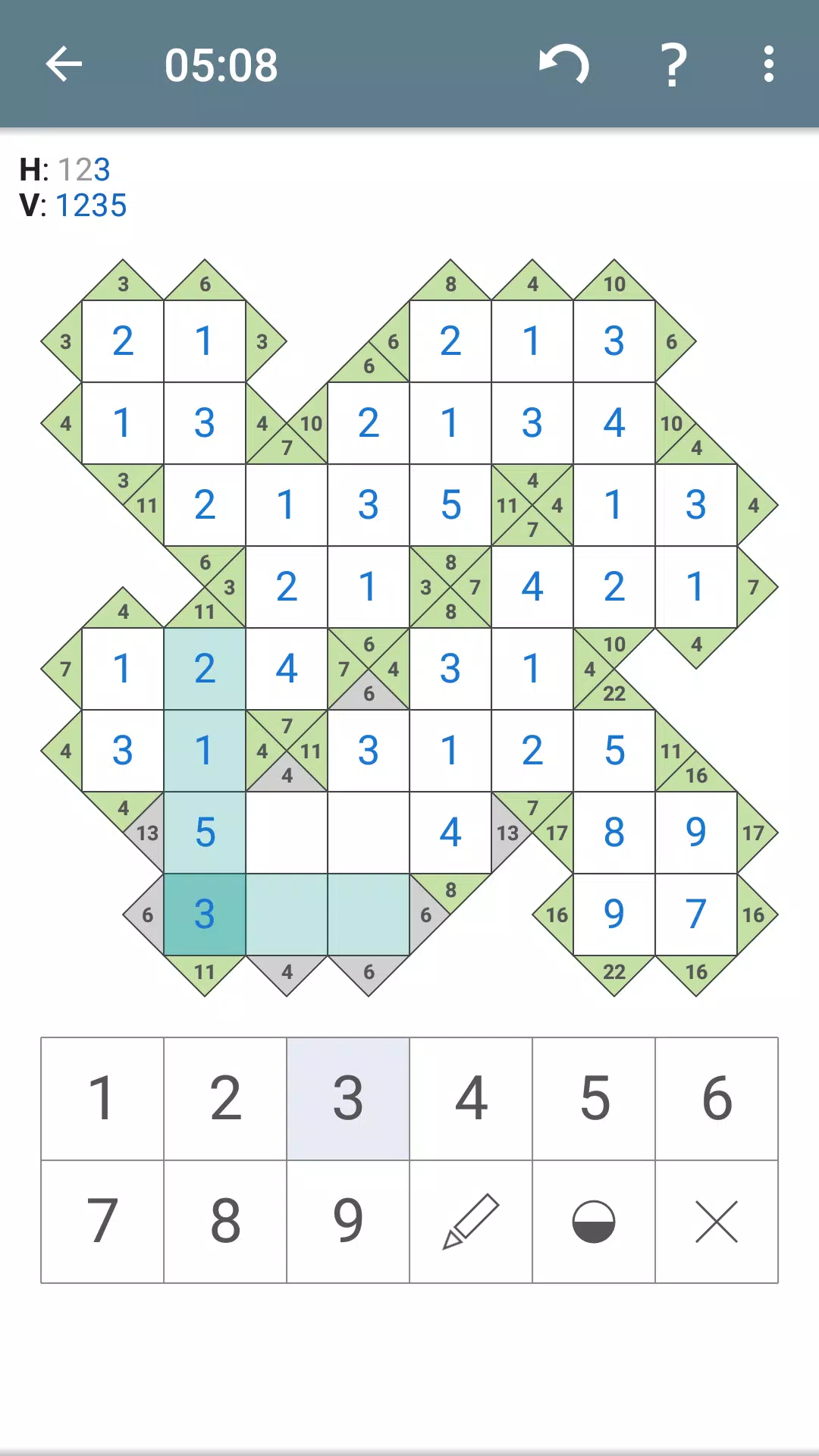Viewport: 819px width, 1456px height.
Task: Undo the last move
Action: [564, 64]
